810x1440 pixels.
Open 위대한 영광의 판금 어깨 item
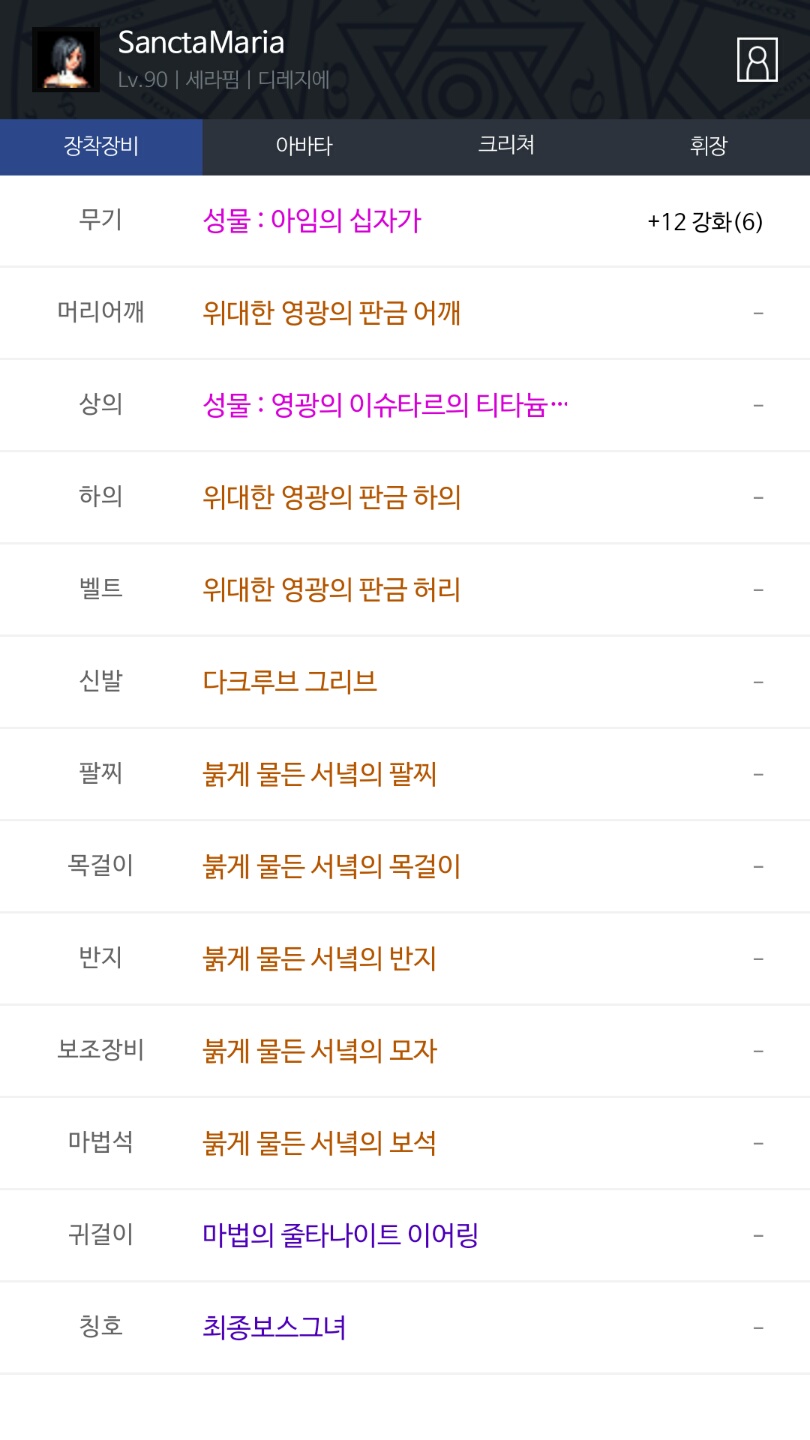click(331, 313)
